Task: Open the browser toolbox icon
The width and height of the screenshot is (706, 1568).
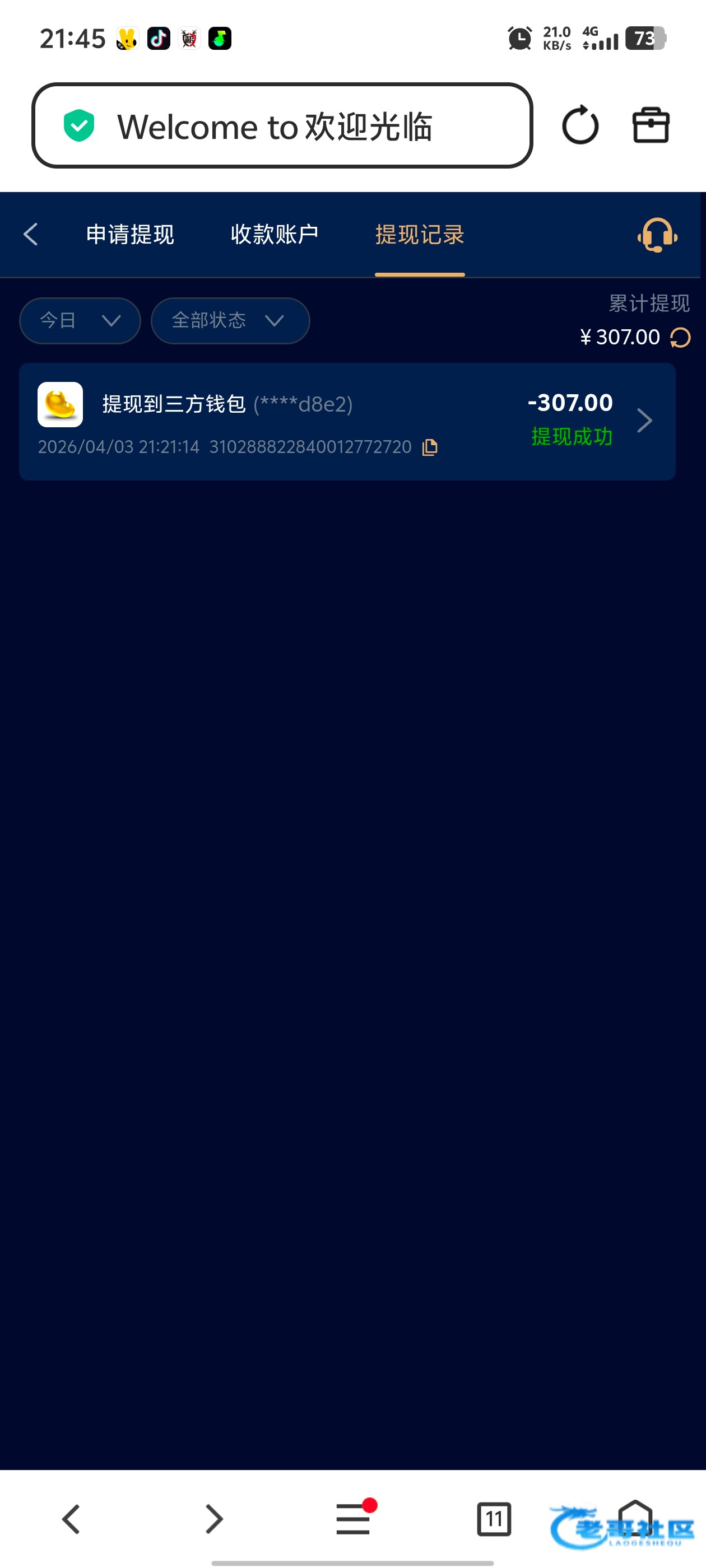Action: (x=651, y=125)
